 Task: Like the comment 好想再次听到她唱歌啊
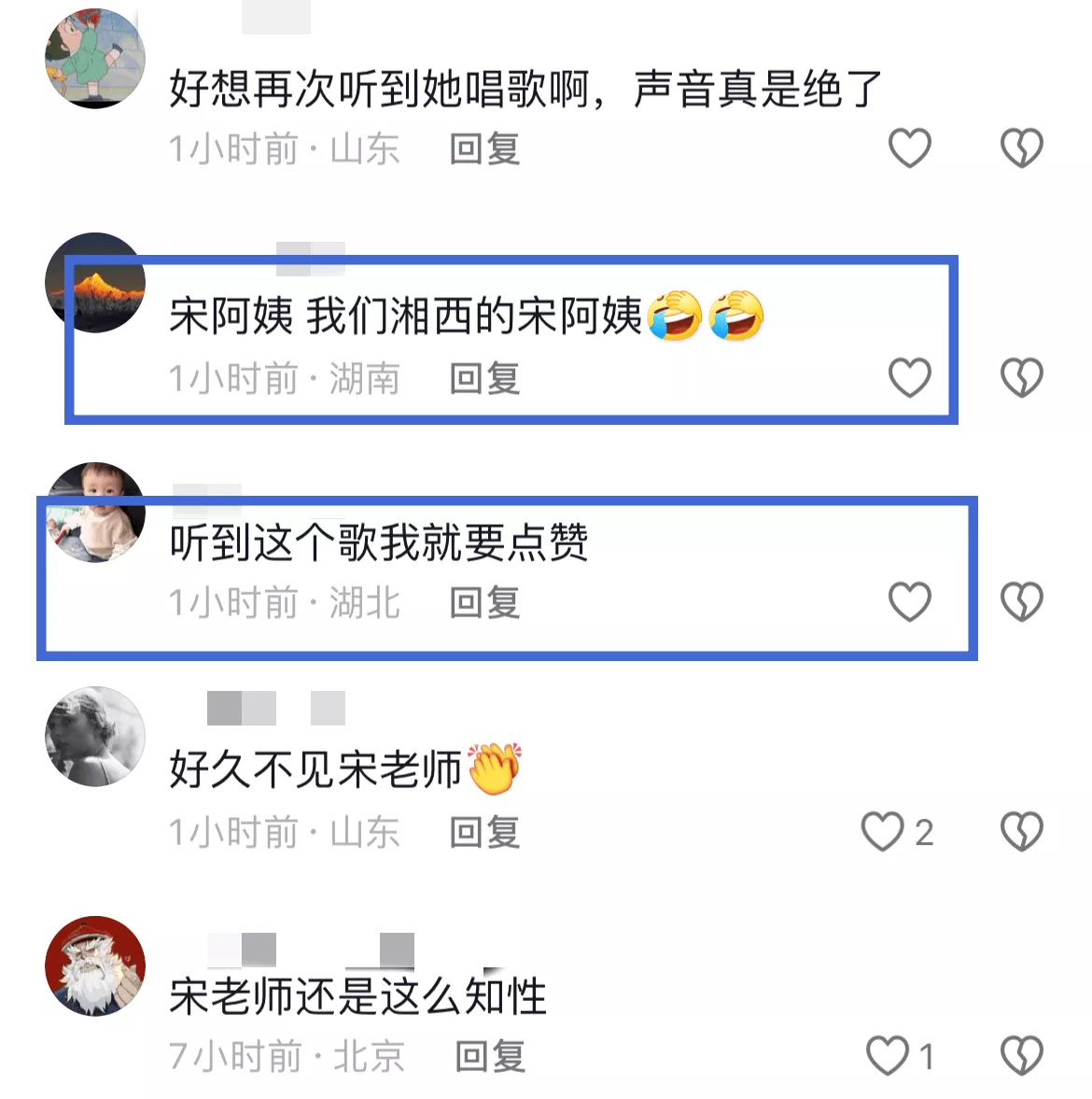coord(909,148)
